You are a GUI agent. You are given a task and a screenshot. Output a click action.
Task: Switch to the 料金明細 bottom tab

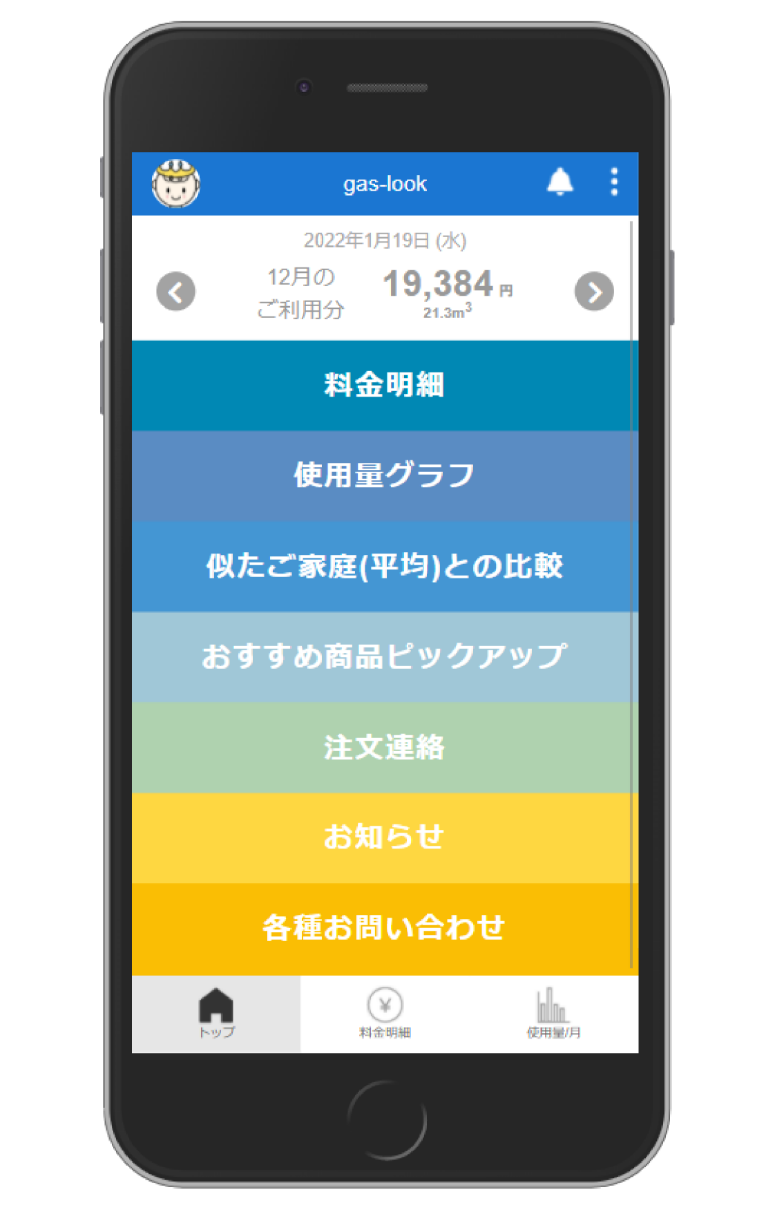385,1013
